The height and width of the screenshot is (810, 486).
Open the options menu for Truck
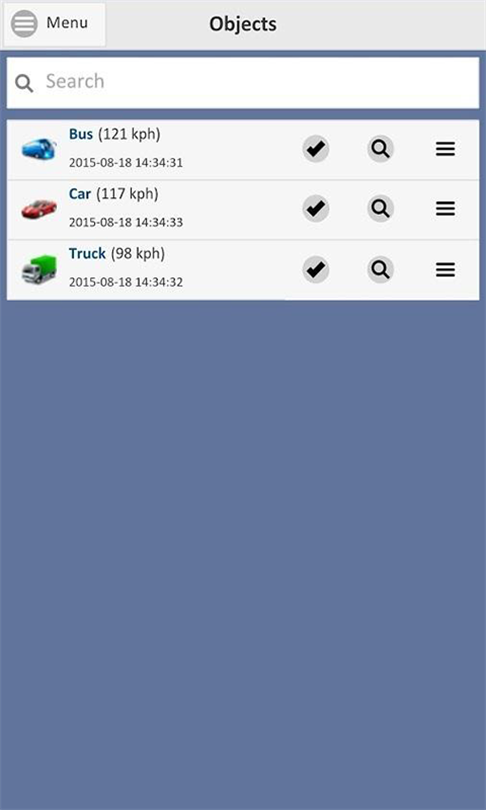(445, 270)
